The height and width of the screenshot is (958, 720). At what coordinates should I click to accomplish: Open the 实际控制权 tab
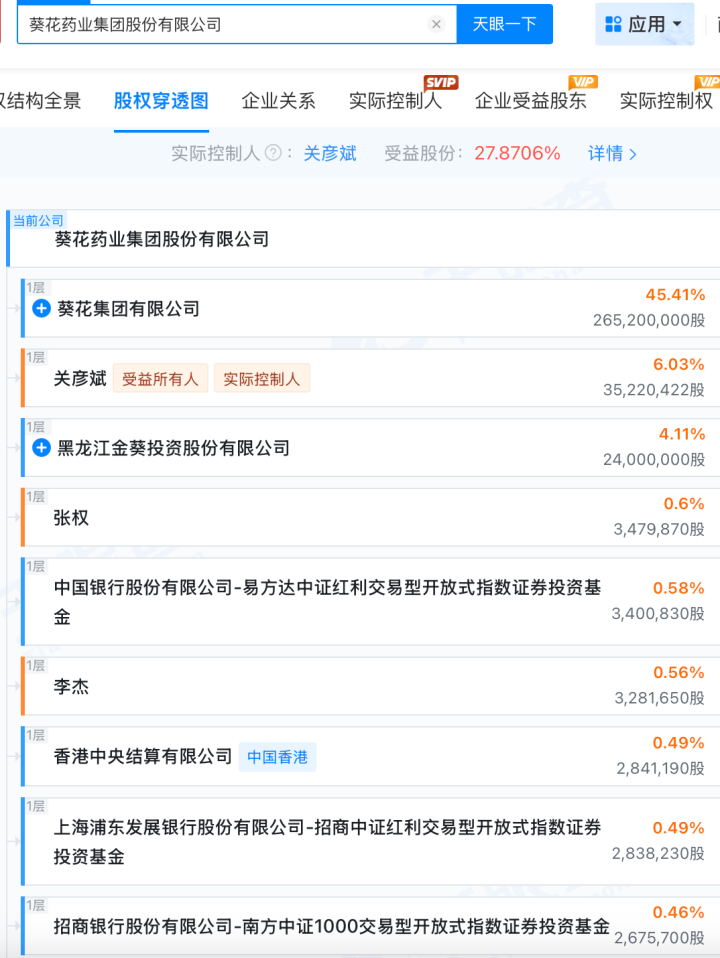(x=666, y=100)
